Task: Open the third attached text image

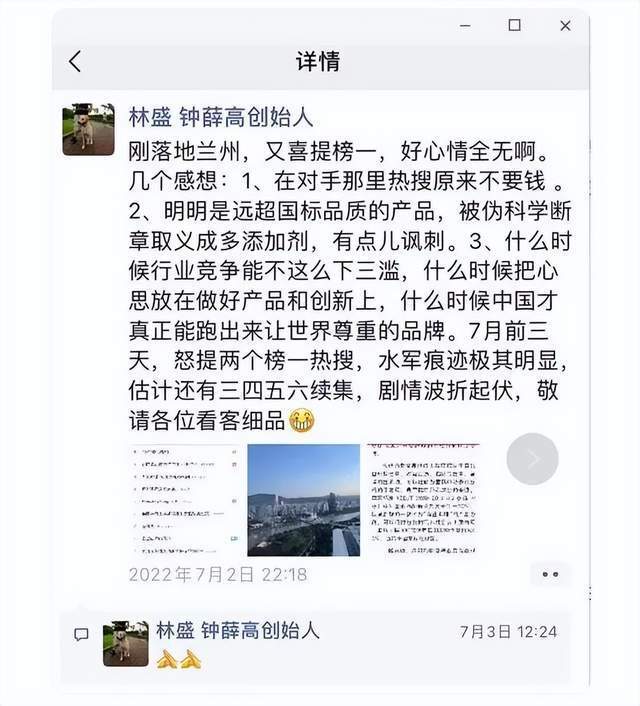Action: [x=421, y=499]
